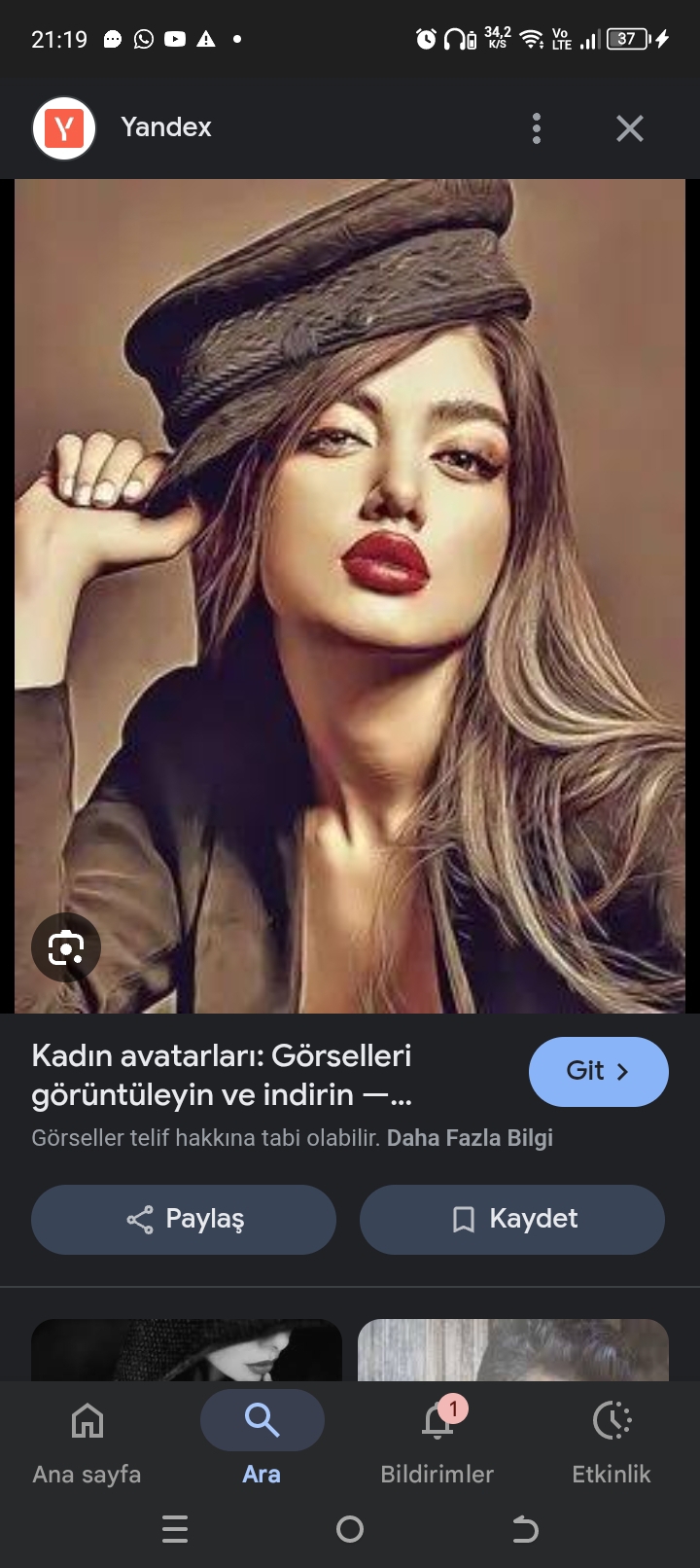Switch to the Etkinlik tab
The image size is (700, 1568).
612,1444
